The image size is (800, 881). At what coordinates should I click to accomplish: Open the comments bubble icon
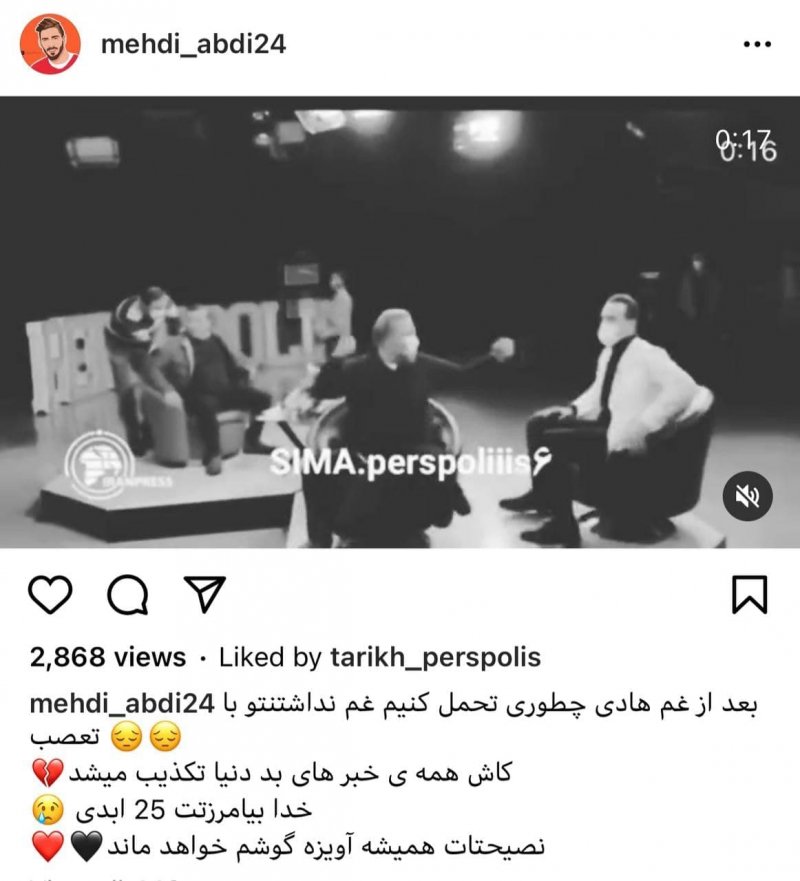(127, 597)
